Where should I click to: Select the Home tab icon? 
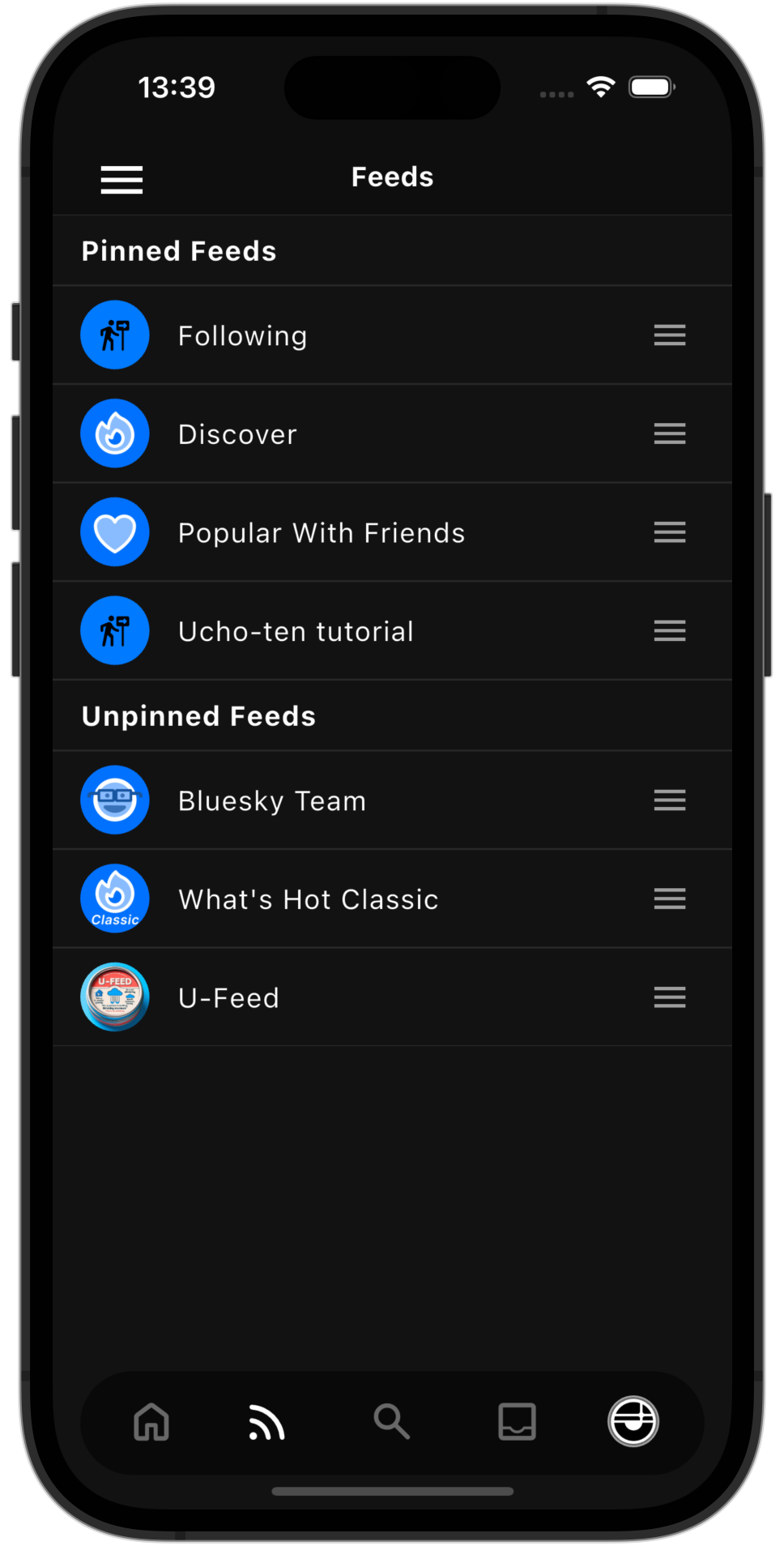point(151,1422)
